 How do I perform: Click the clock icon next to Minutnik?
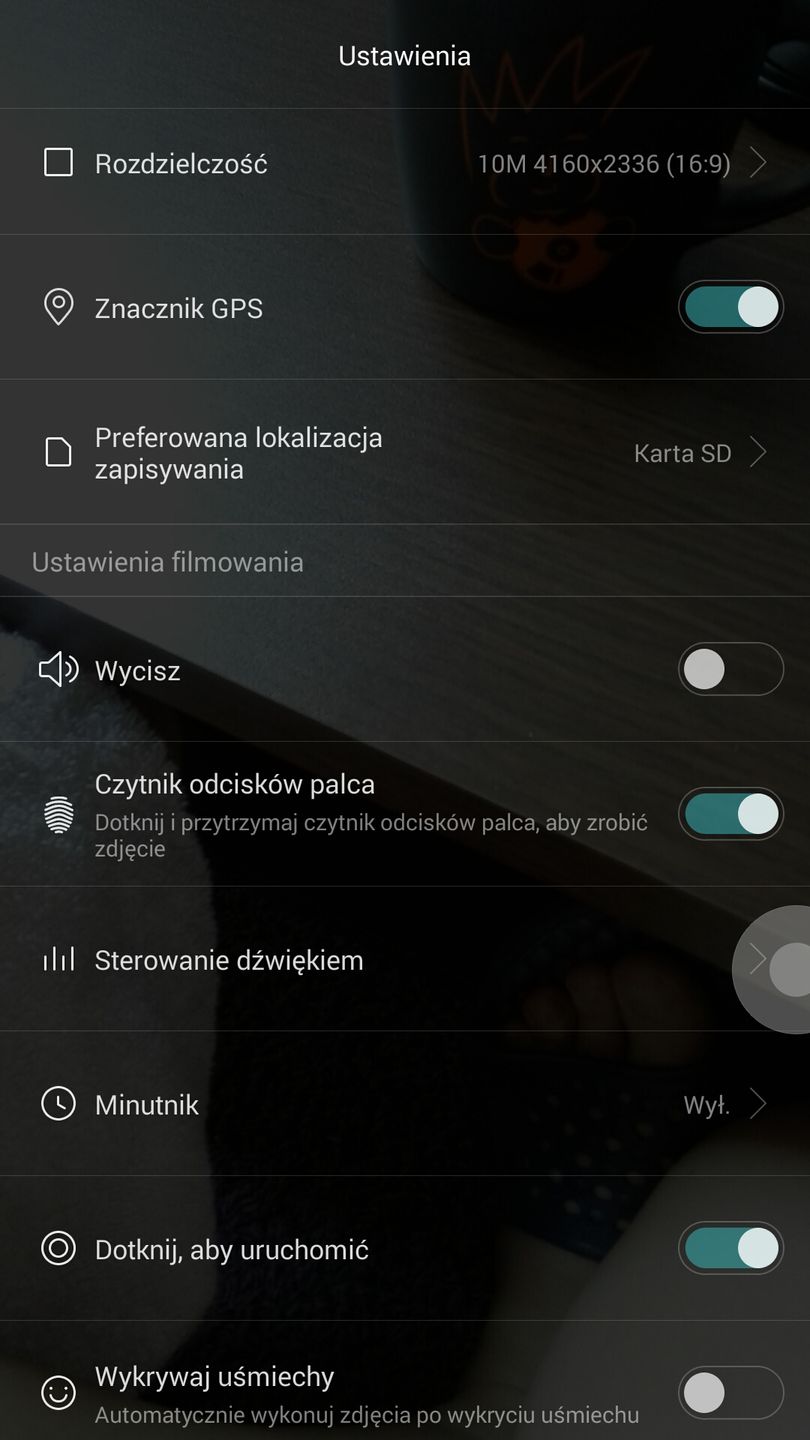[60, 1104]
